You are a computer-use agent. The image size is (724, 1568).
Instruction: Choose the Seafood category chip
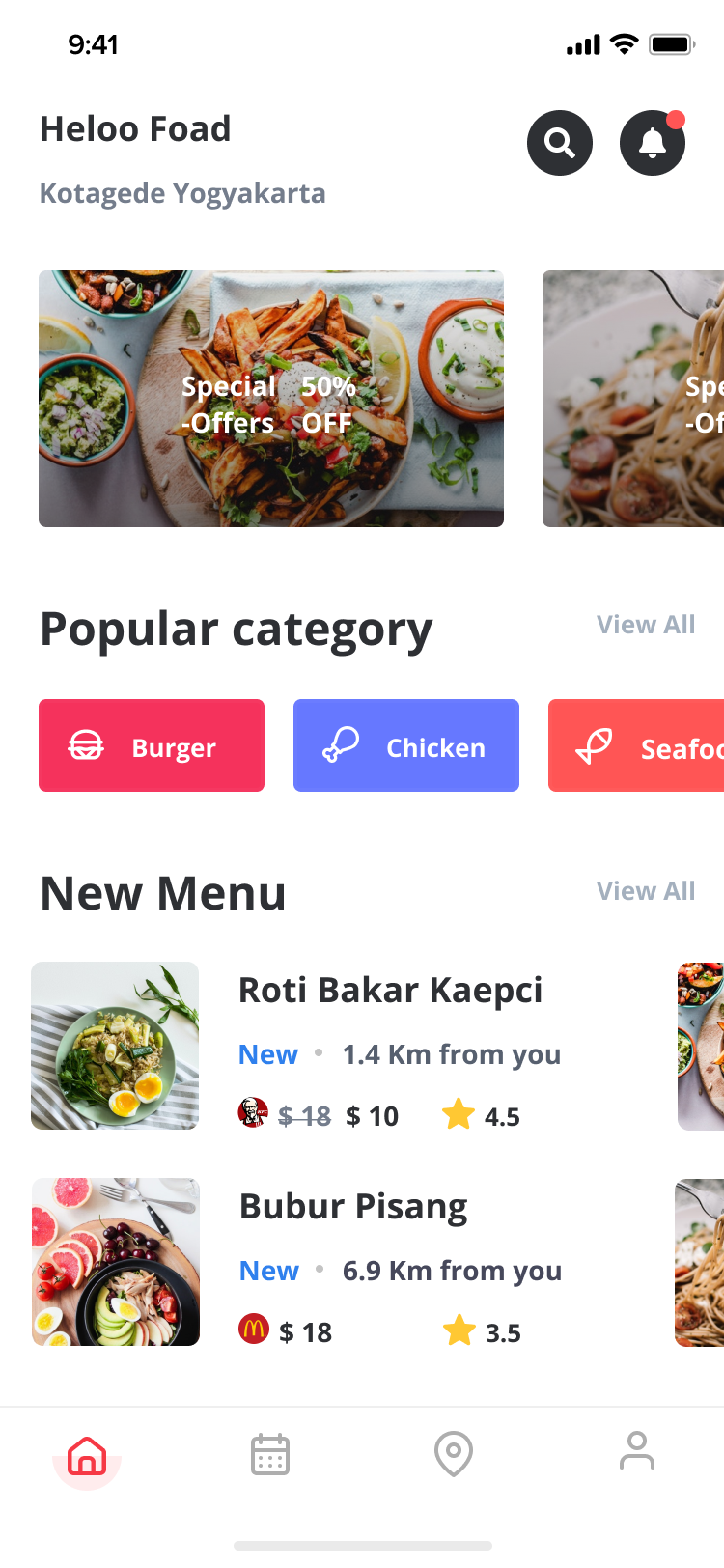(636, 745)
